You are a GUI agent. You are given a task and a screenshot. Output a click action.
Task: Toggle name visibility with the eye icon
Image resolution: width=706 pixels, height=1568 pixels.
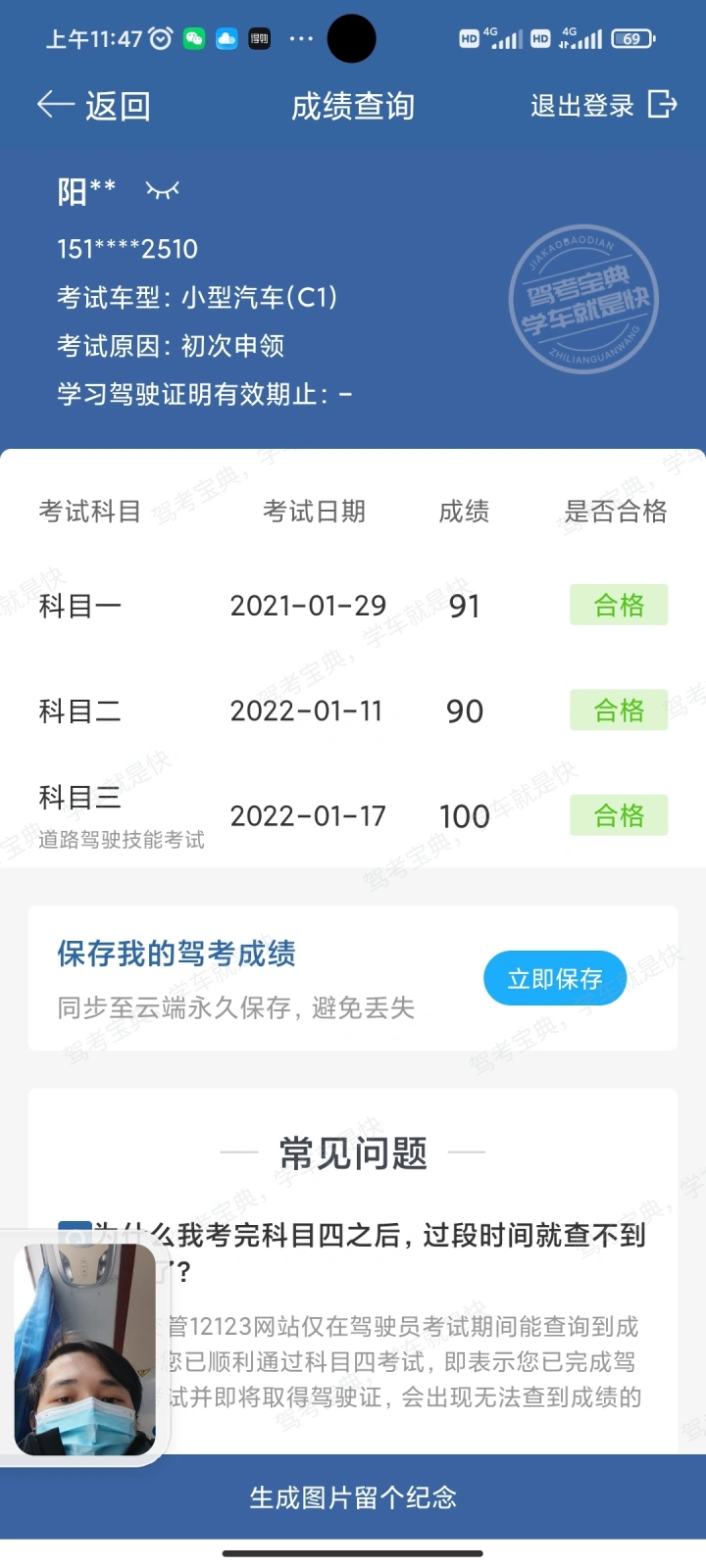tap(163, 190)
